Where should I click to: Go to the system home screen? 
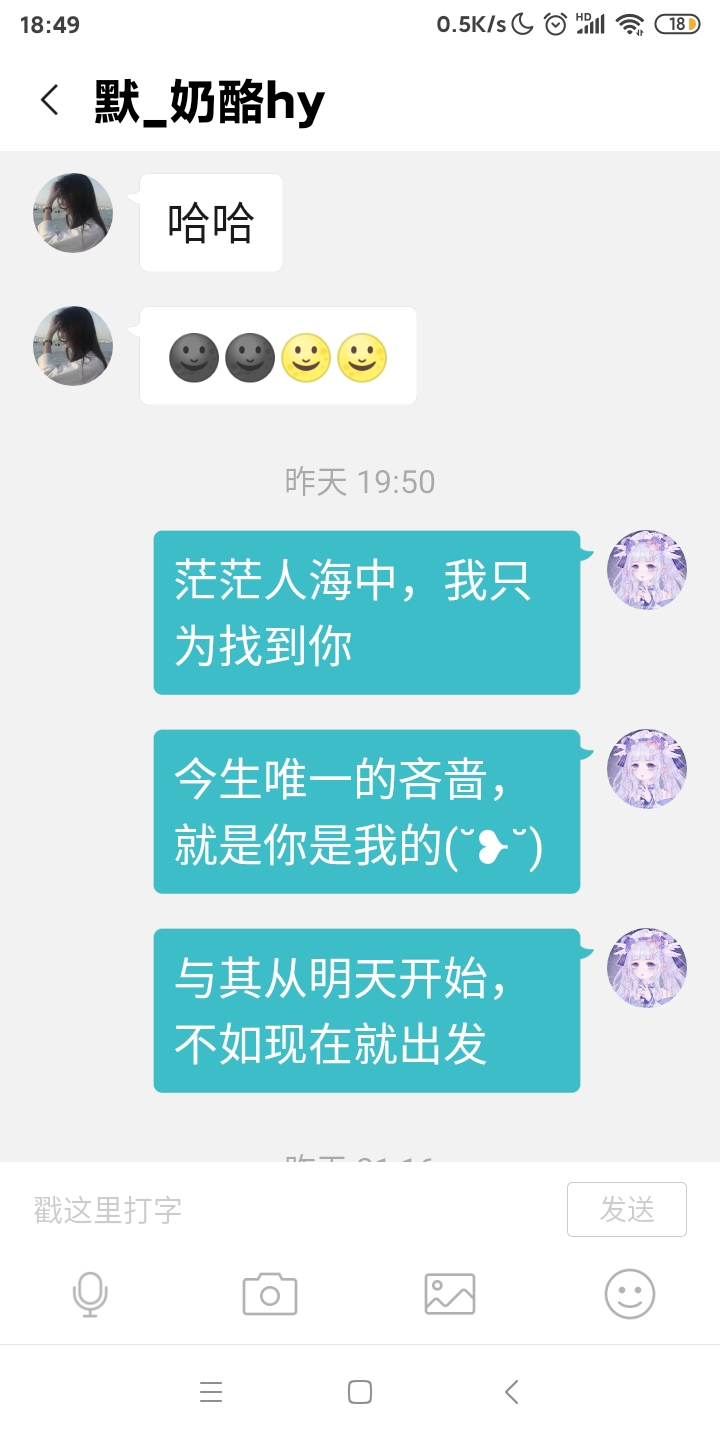click(x=360, y=1392)
